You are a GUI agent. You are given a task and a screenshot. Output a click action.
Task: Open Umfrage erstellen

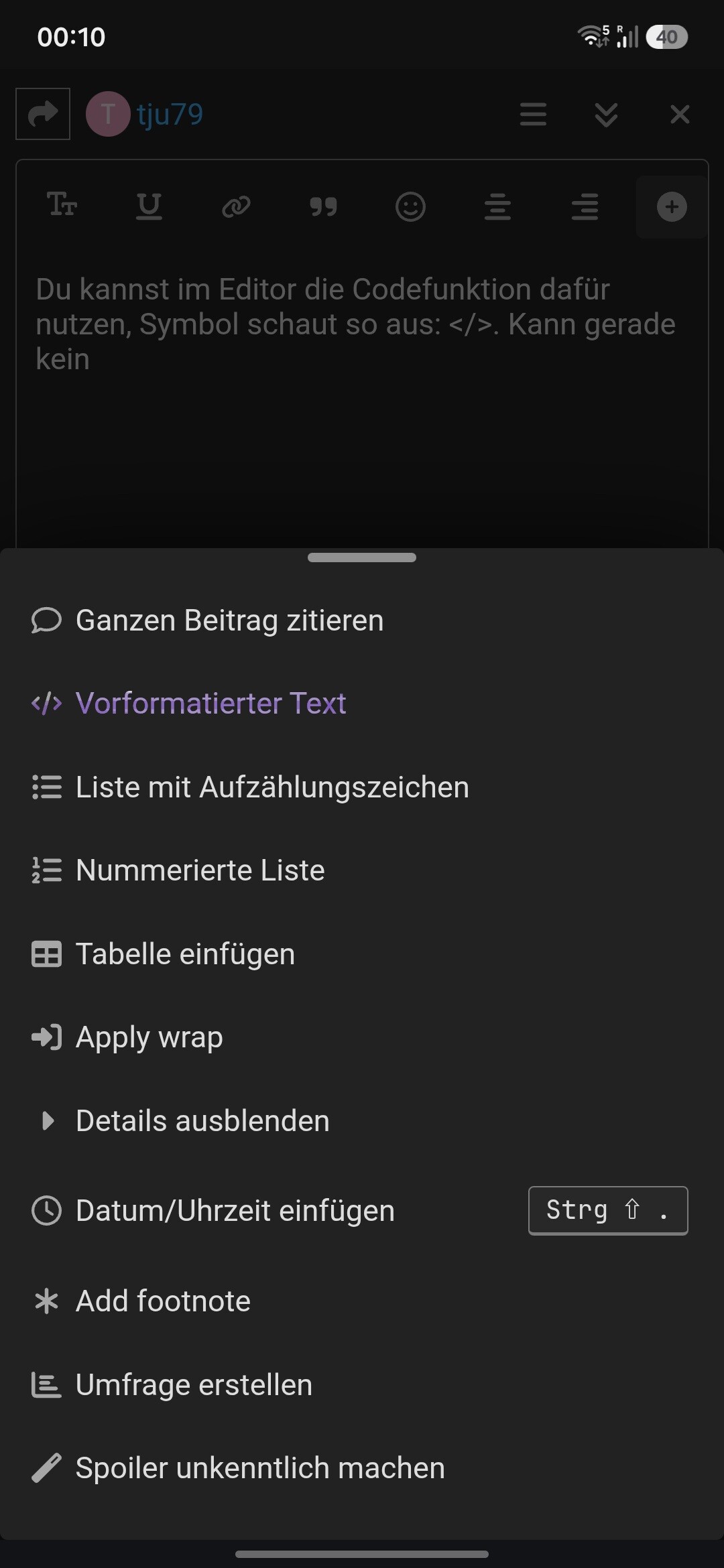point(362,1384)
